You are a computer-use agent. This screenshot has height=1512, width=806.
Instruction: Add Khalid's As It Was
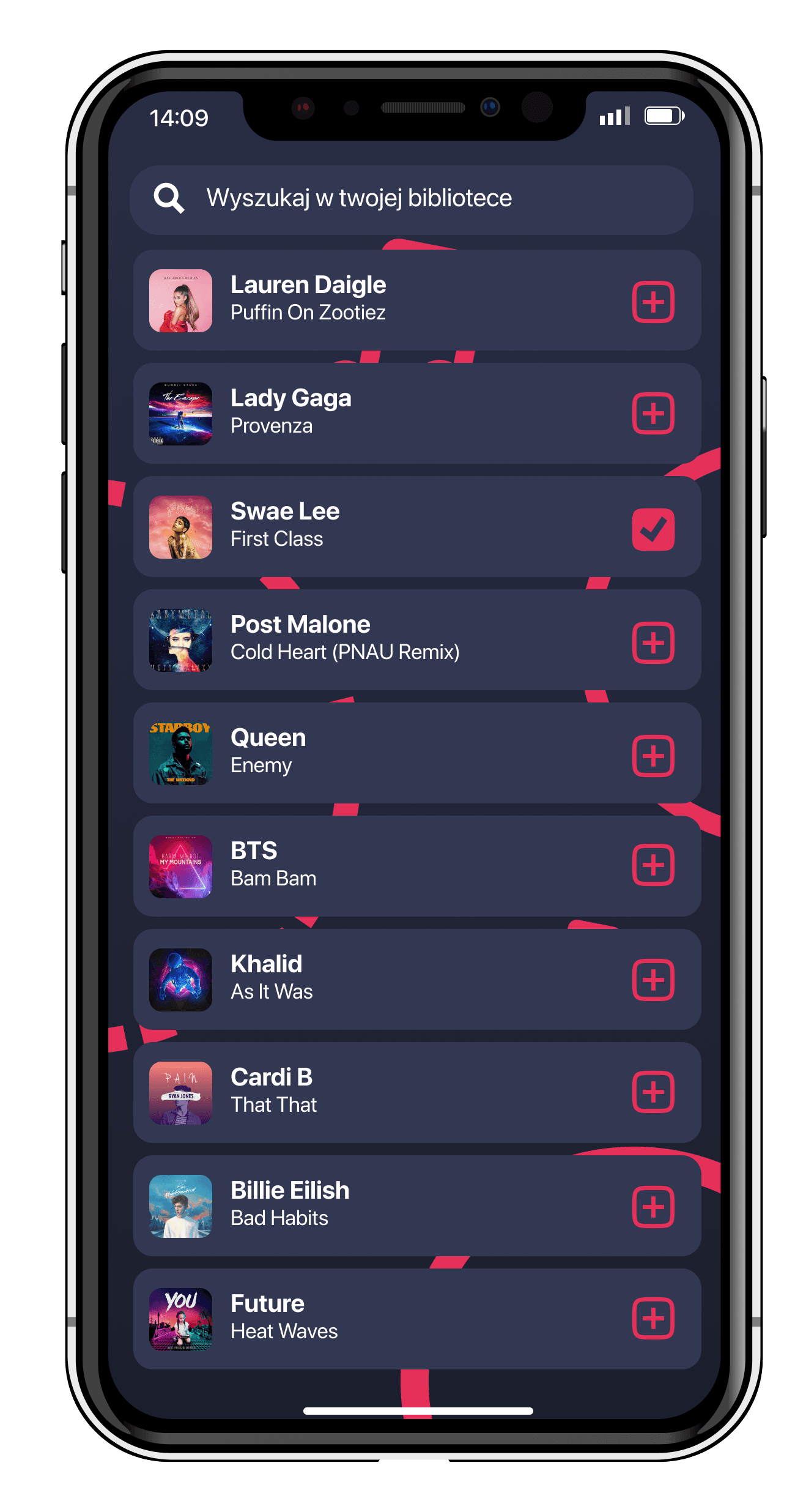coord(653,980)
